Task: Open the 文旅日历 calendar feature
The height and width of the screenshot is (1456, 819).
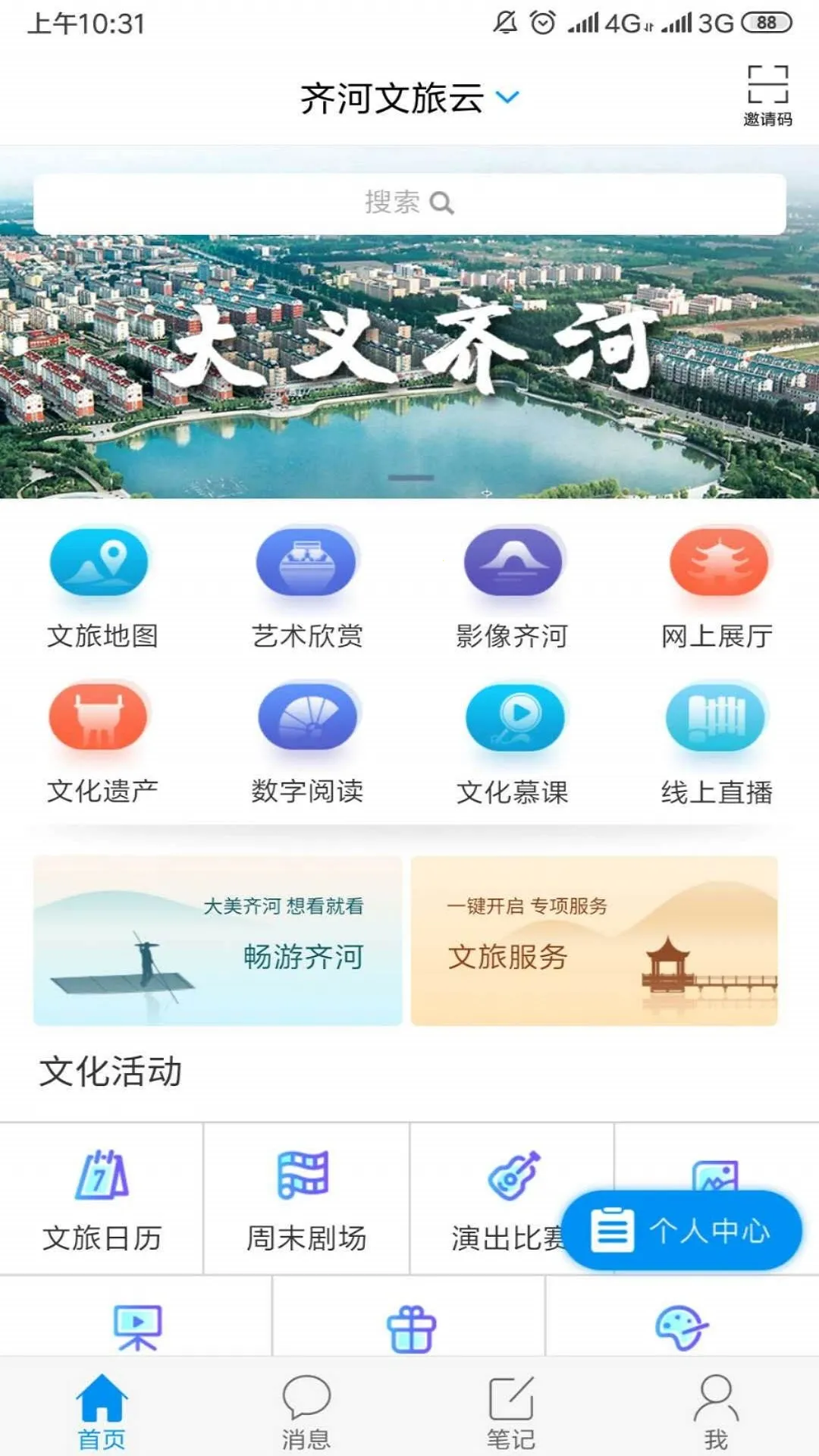Action: click(102, 1191)
